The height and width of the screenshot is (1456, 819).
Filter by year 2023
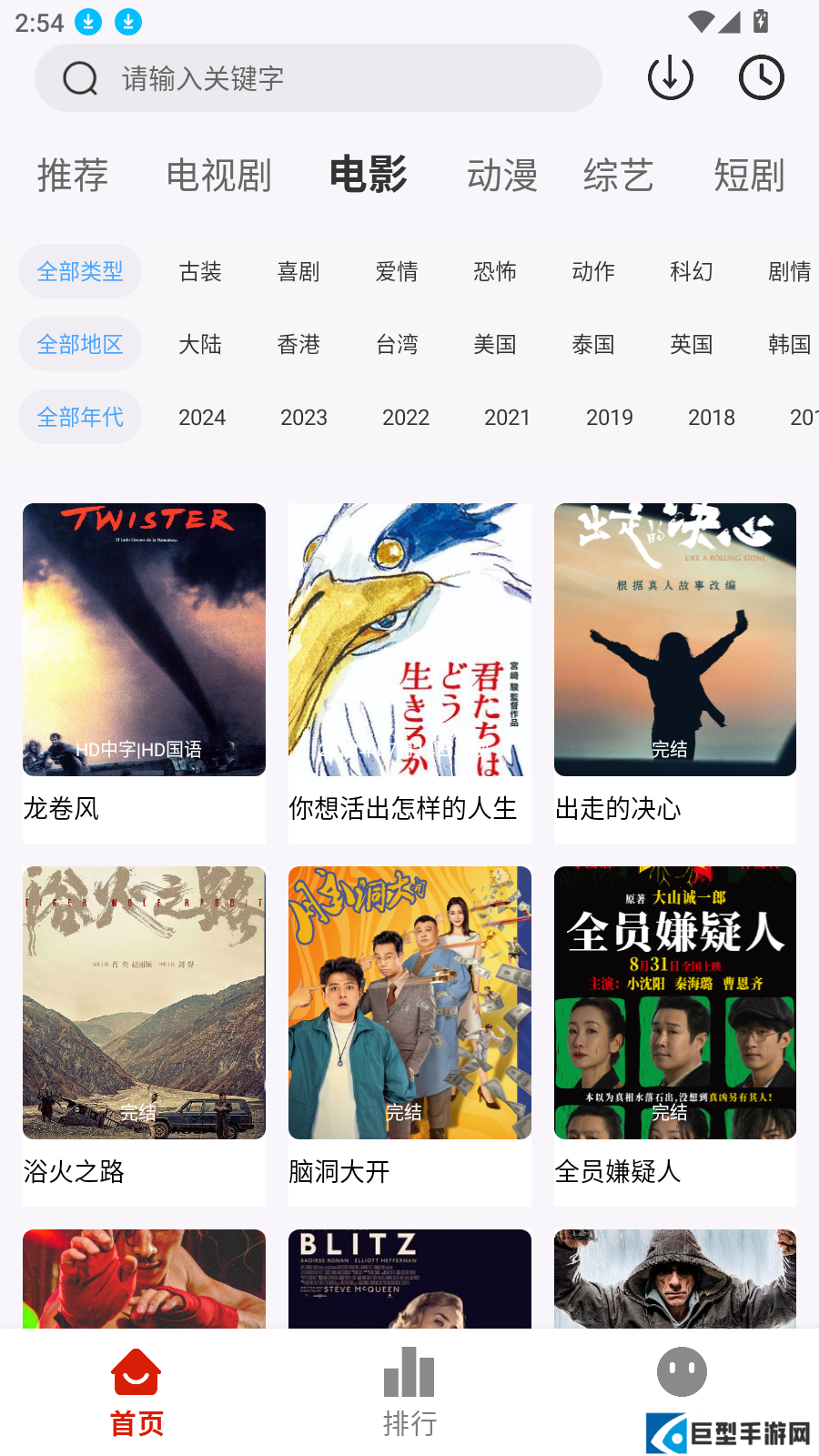303,417
